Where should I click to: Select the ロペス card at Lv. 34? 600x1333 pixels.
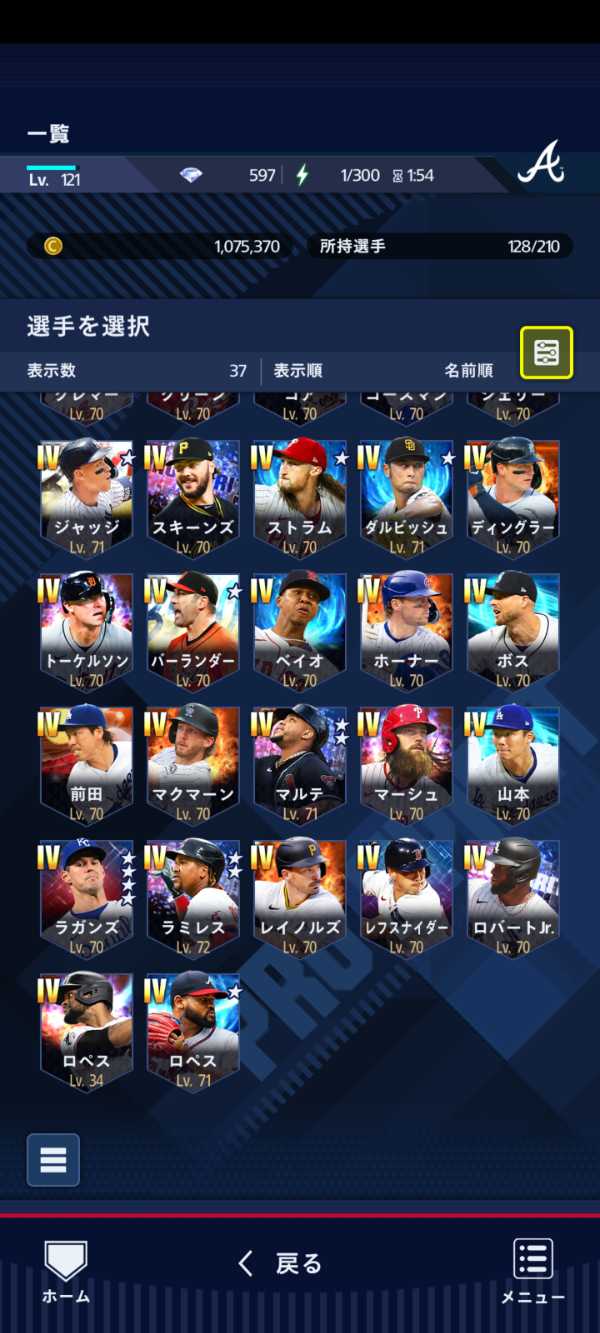87,1031
